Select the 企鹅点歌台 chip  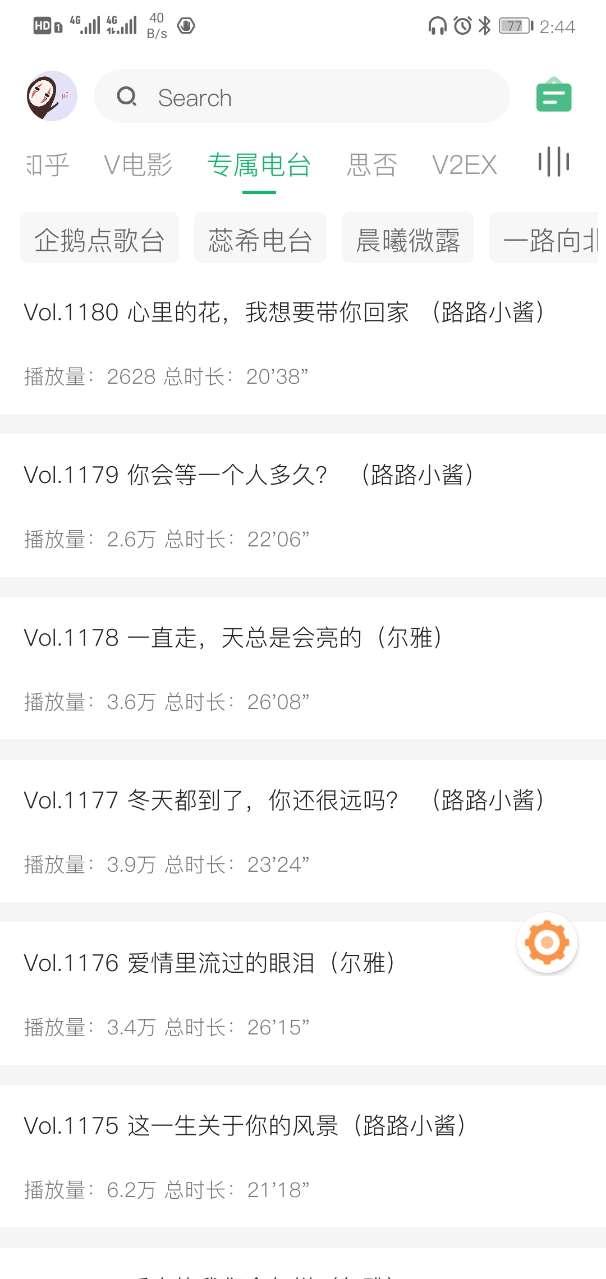tap(99, 240)
